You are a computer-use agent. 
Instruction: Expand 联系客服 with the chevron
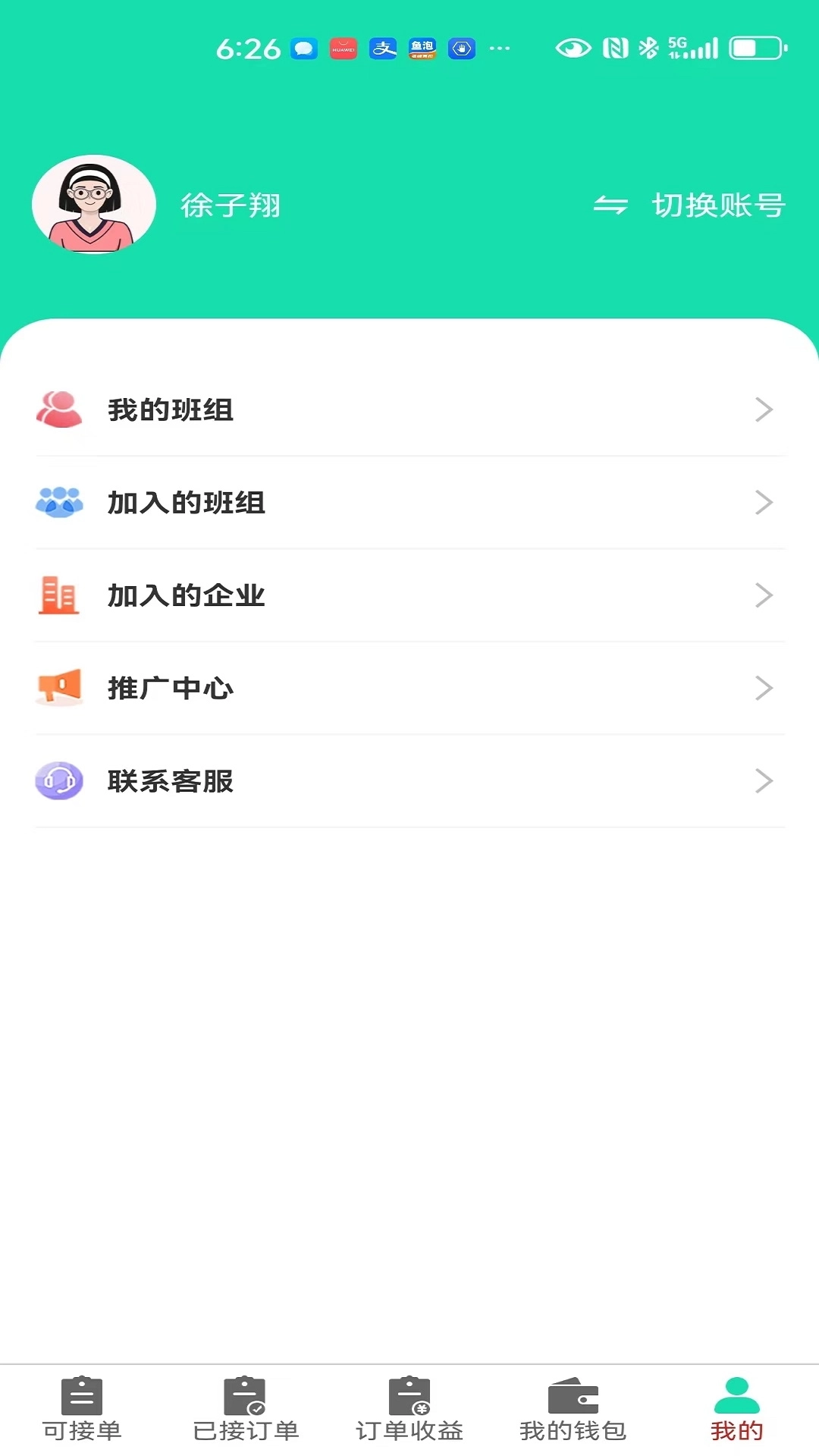(764, 781)
